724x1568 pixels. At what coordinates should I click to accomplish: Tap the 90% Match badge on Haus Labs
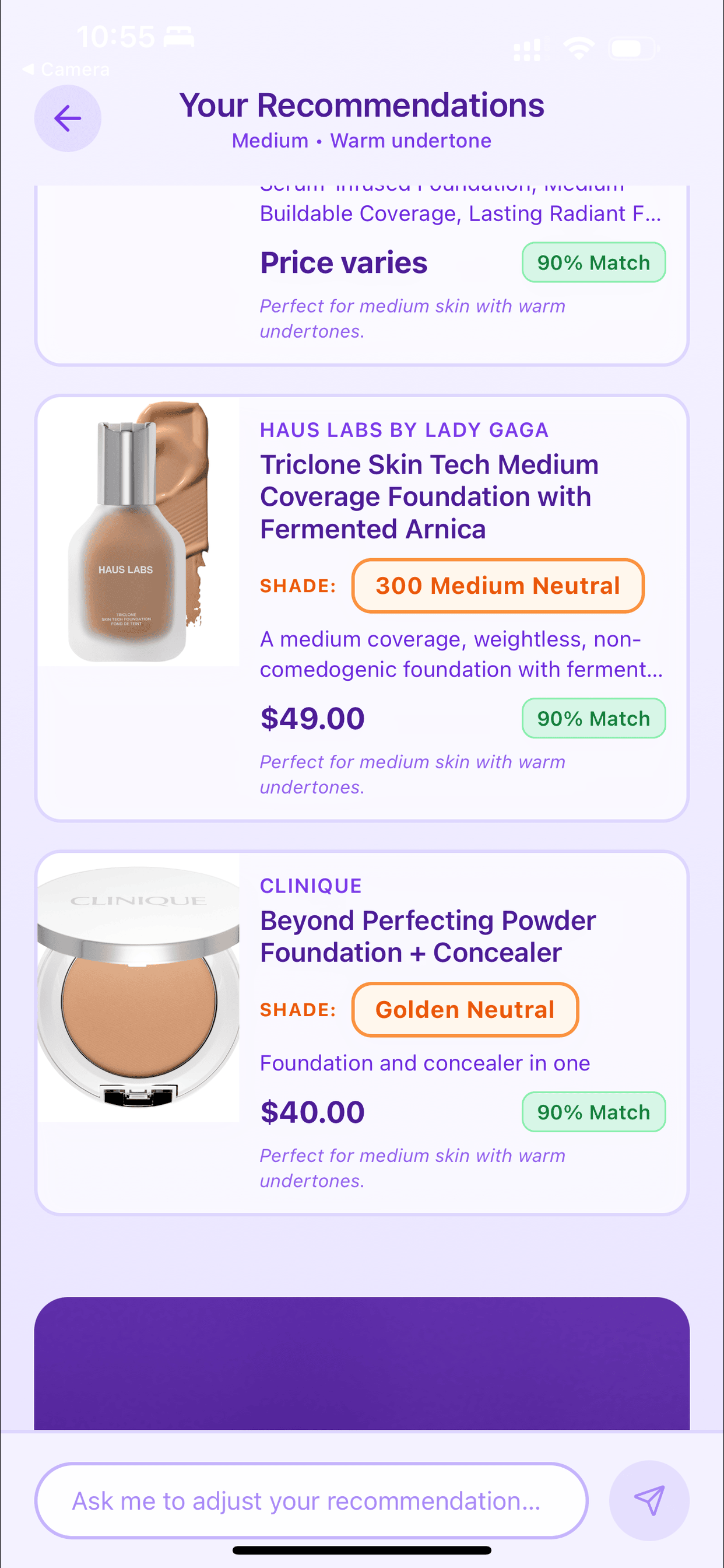click(593, 718)
